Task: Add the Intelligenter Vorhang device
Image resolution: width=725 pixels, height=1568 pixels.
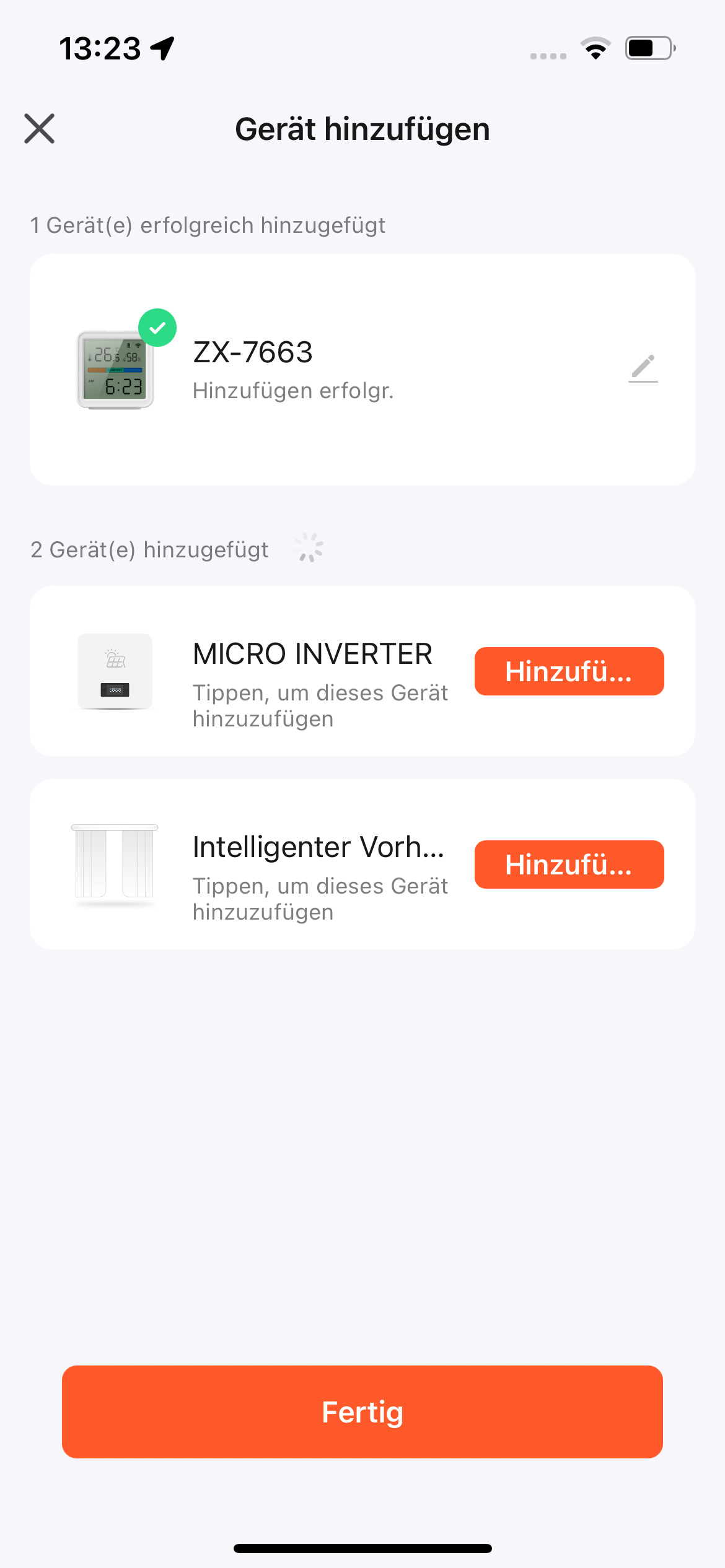Action: click(x=569, y=865)
